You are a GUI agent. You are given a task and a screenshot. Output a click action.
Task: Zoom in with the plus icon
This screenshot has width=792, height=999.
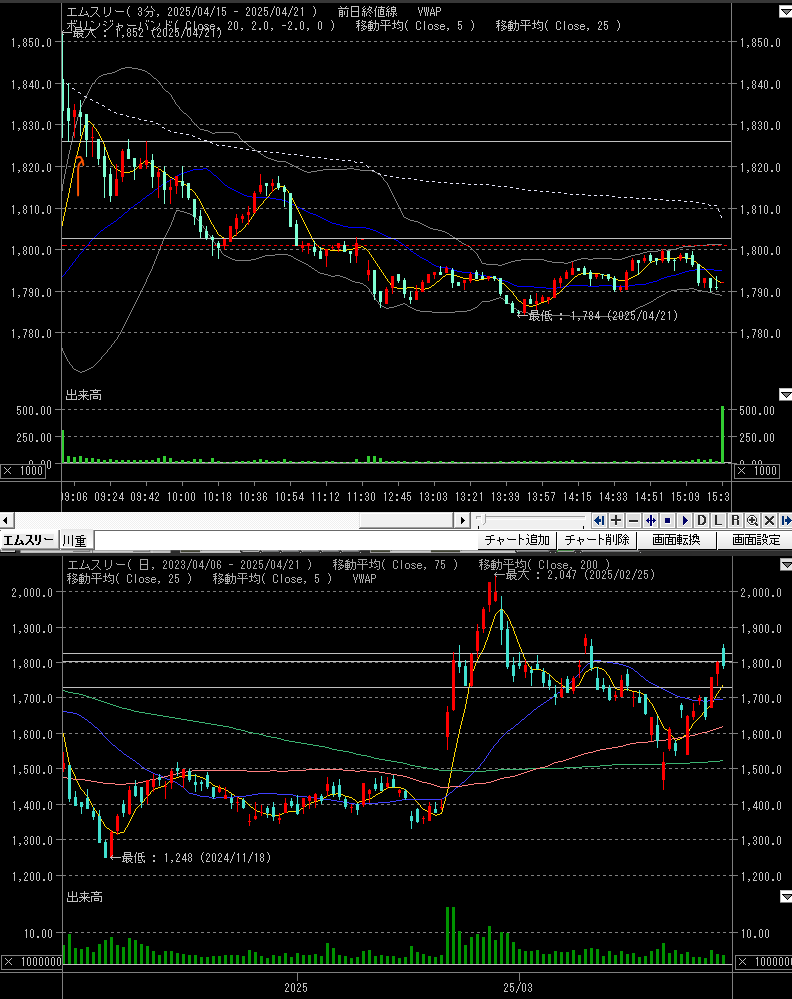(616, 521)
